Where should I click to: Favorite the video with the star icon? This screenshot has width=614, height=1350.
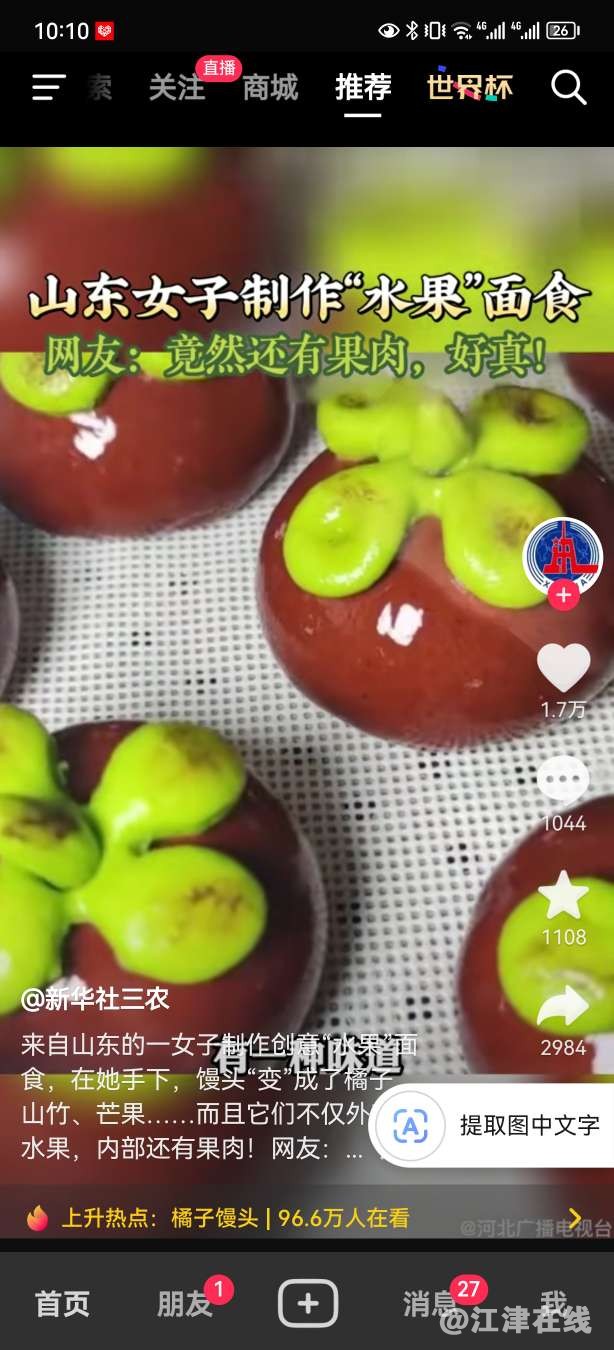pyautogui.click(x=563, y=896)
